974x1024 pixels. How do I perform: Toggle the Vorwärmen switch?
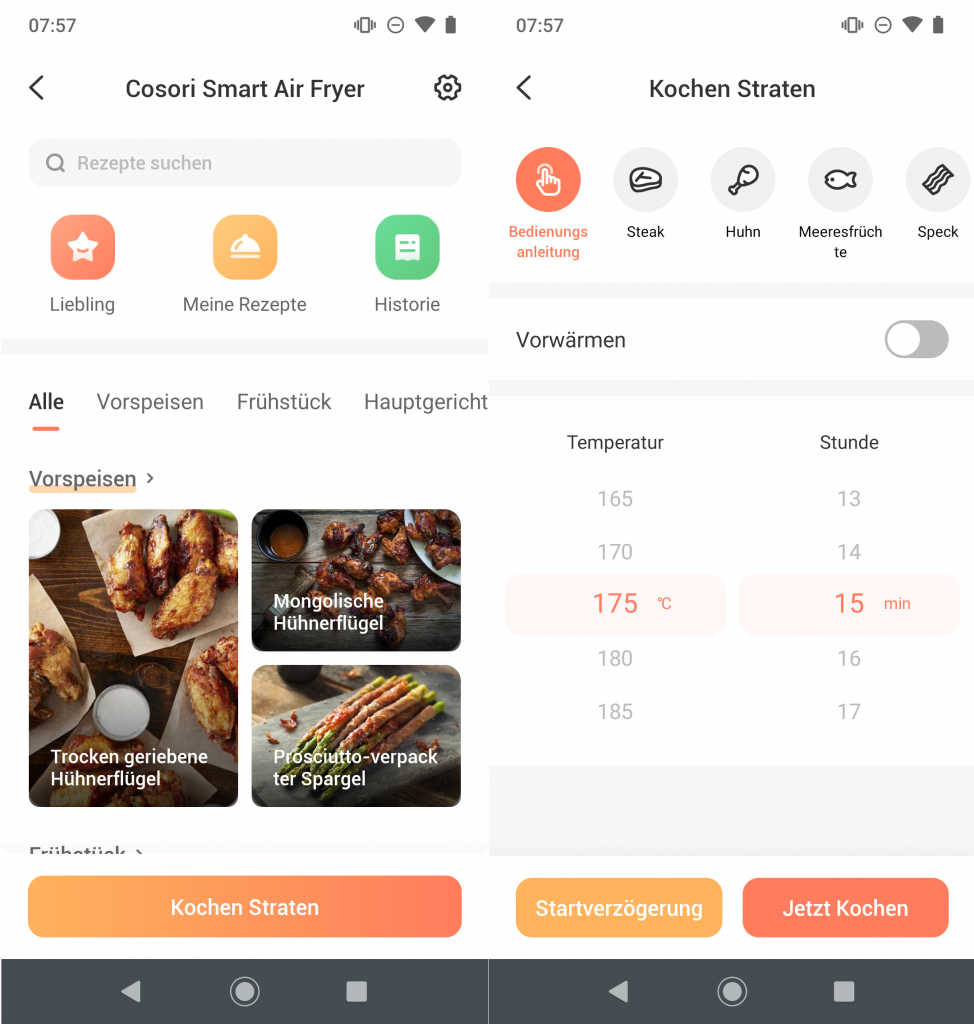coord(915,340)
